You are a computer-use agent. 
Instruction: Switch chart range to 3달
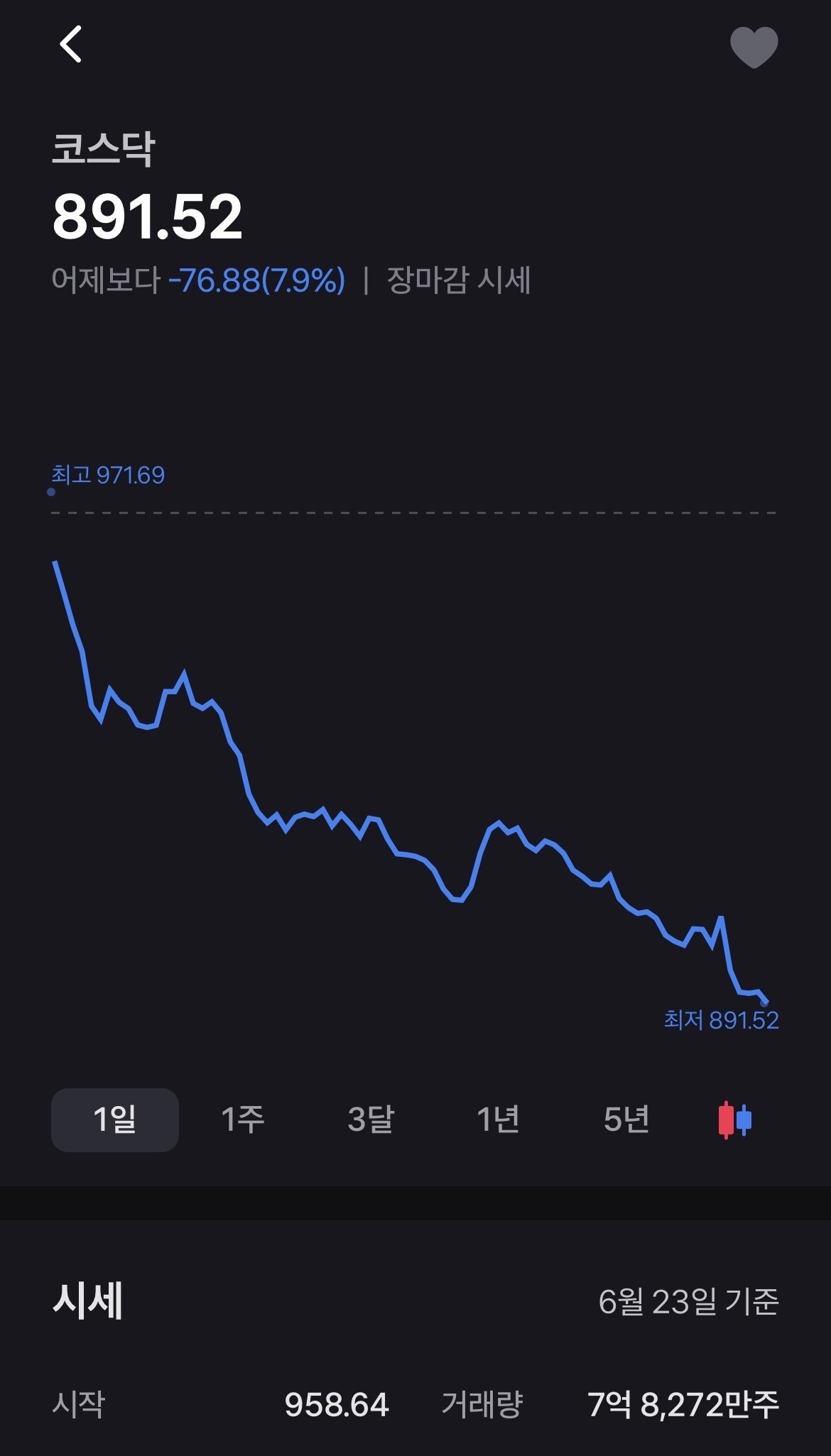tap(371, 1120)
